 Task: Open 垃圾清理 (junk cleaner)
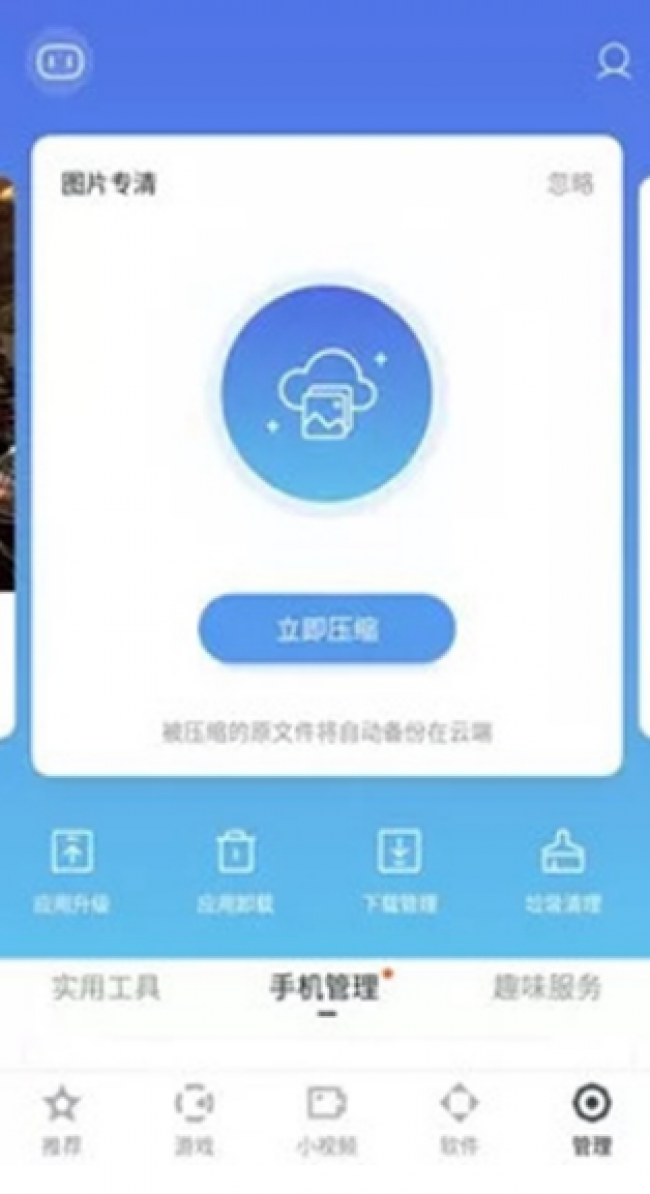click(x=563, y=872)
